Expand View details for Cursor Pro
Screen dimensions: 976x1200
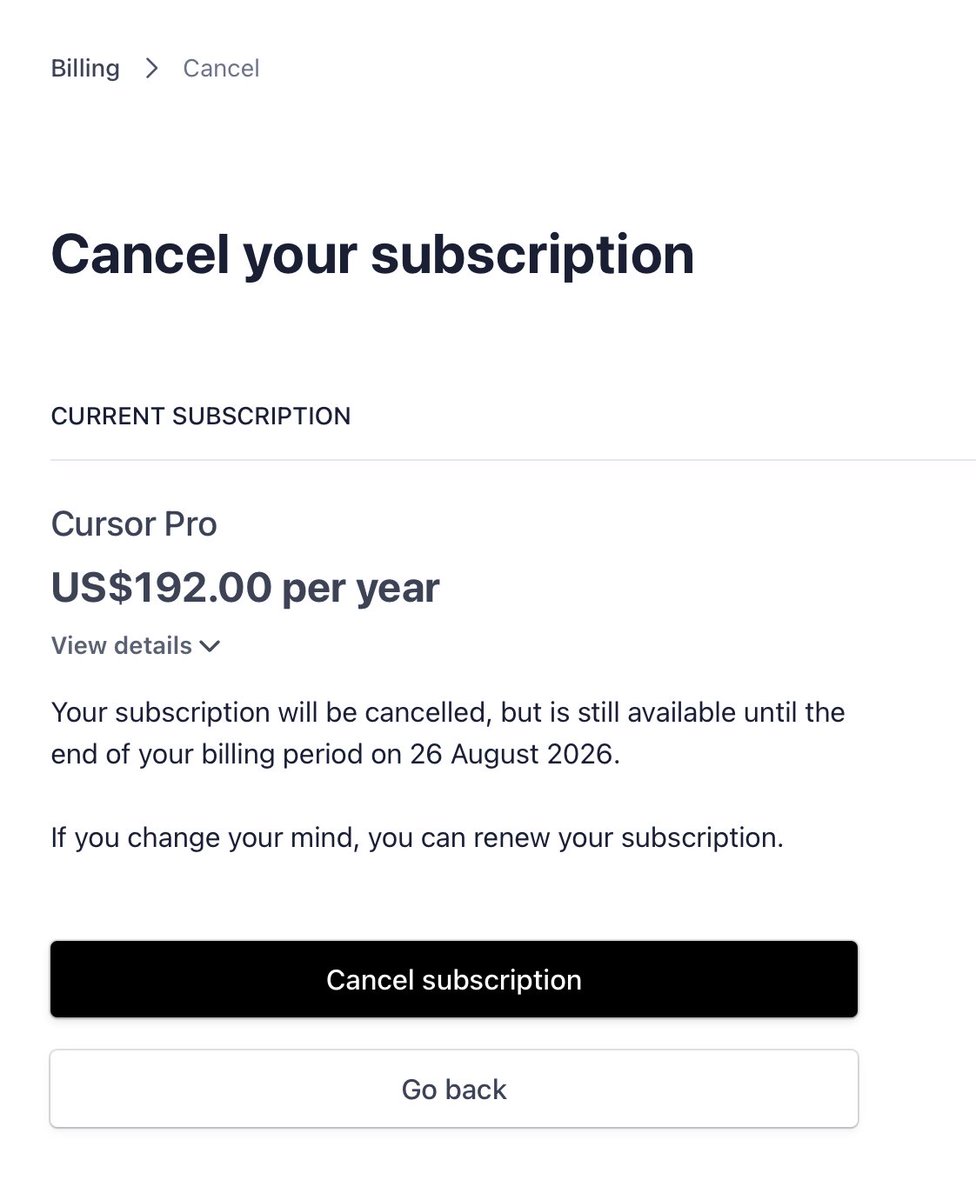(135, 645)
